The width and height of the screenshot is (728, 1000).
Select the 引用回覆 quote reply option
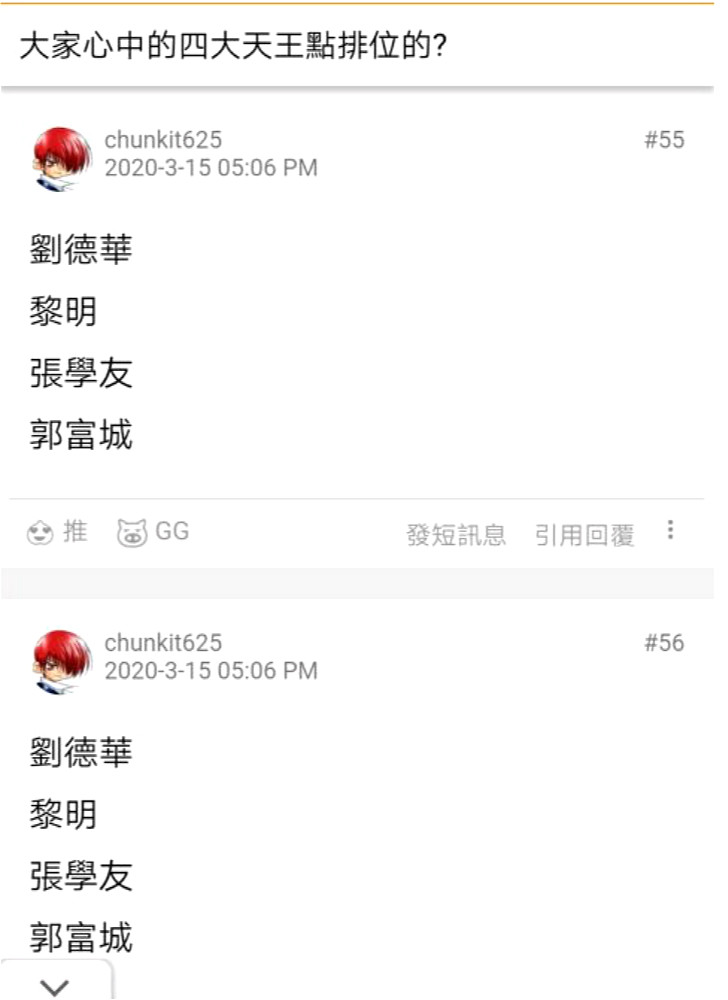(x=586, y=535)
